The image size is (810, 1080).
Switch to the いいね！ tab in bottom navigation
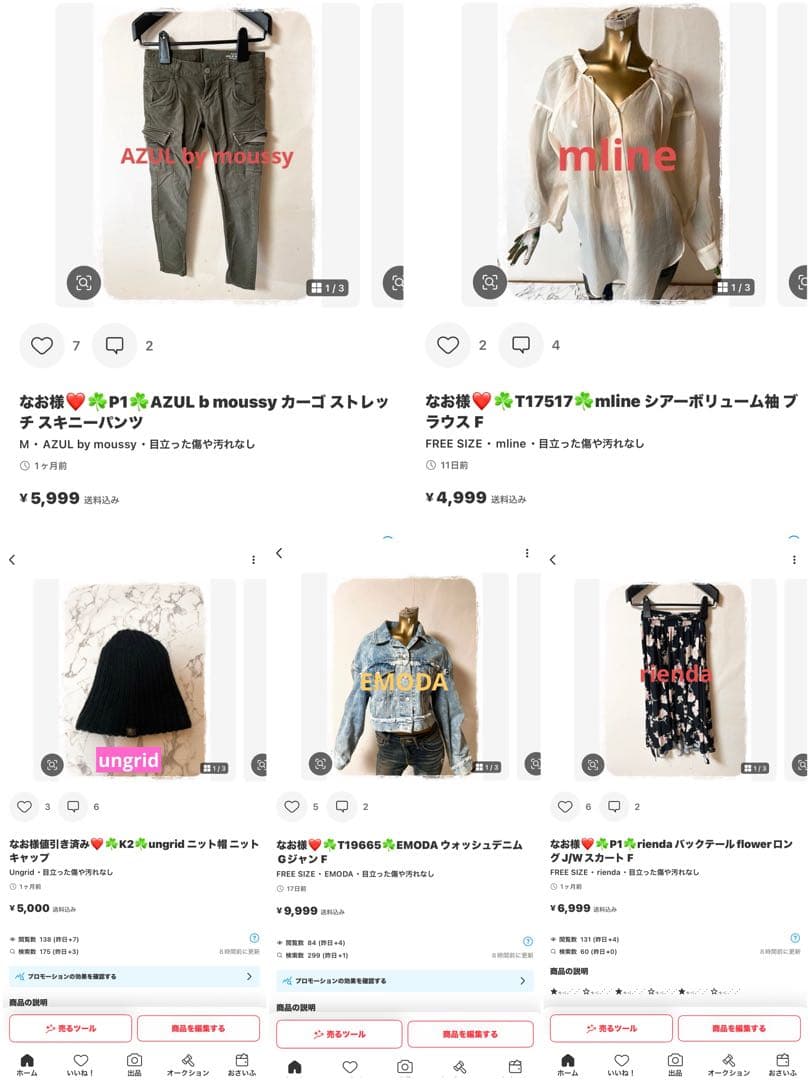tap(79, 1063)
